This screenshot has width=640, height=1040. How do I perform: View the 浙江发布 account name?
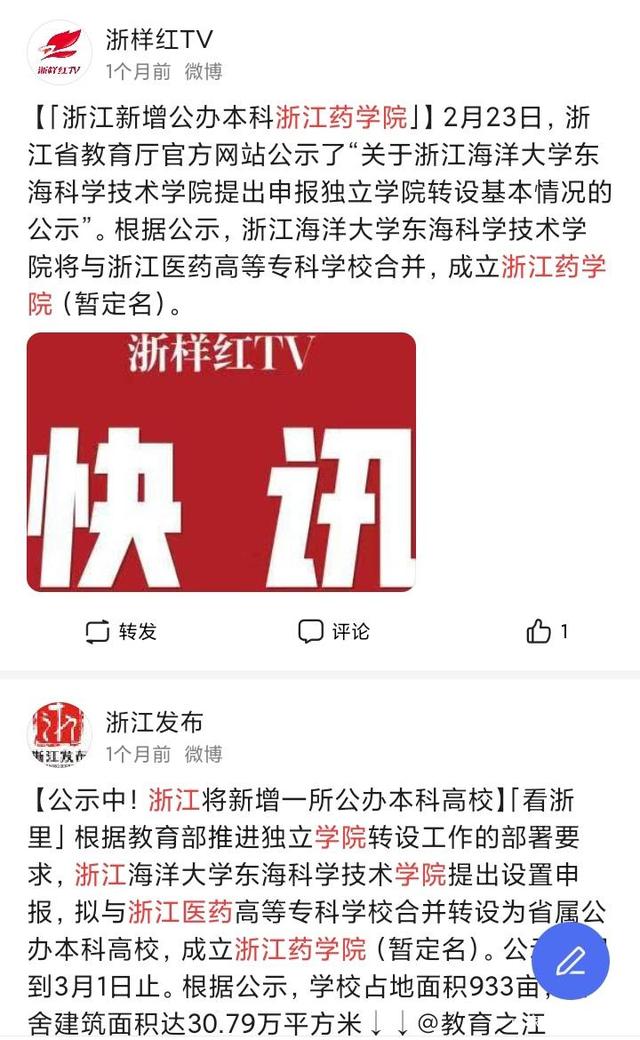(154, 721)
